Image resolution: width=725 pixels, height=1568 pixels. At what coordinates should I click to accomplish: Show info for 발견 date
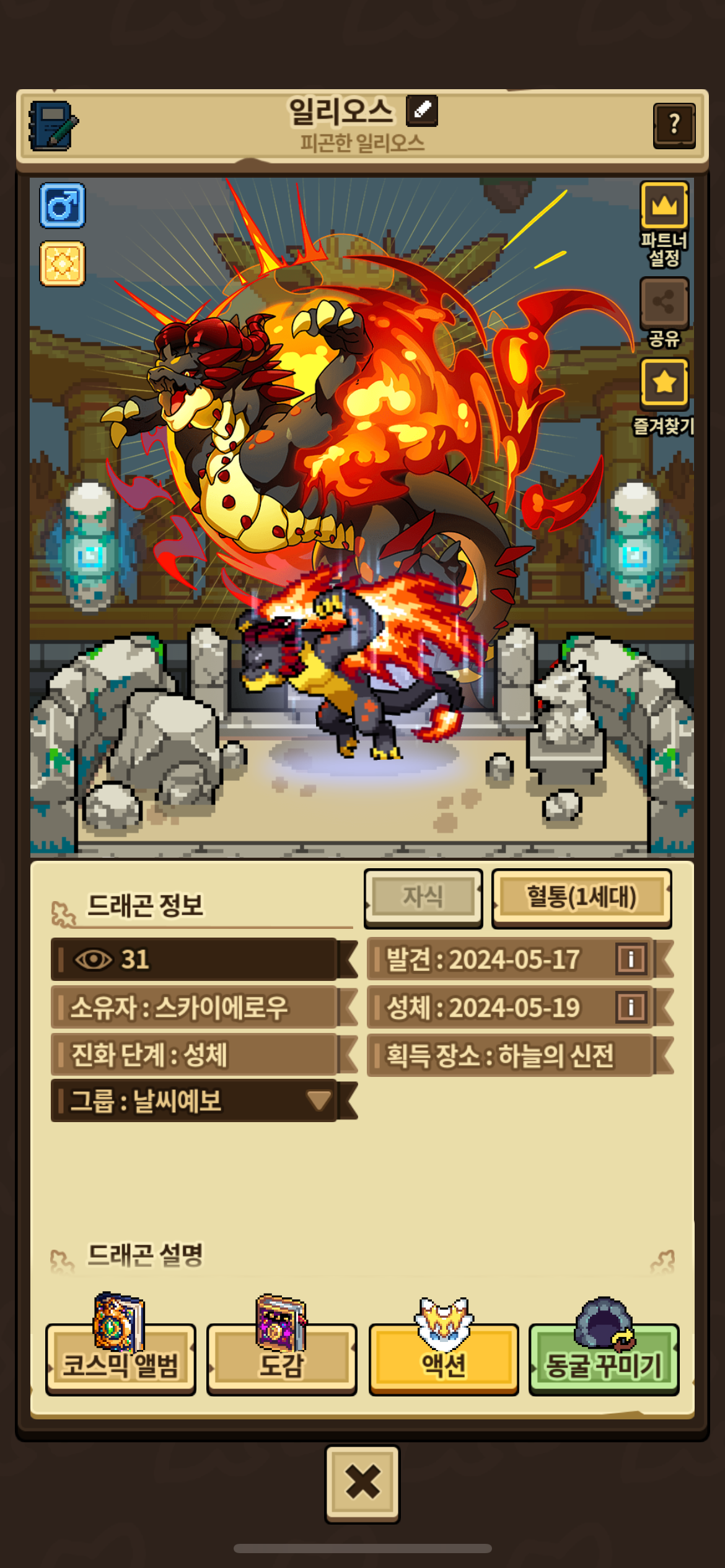[631, 959]
